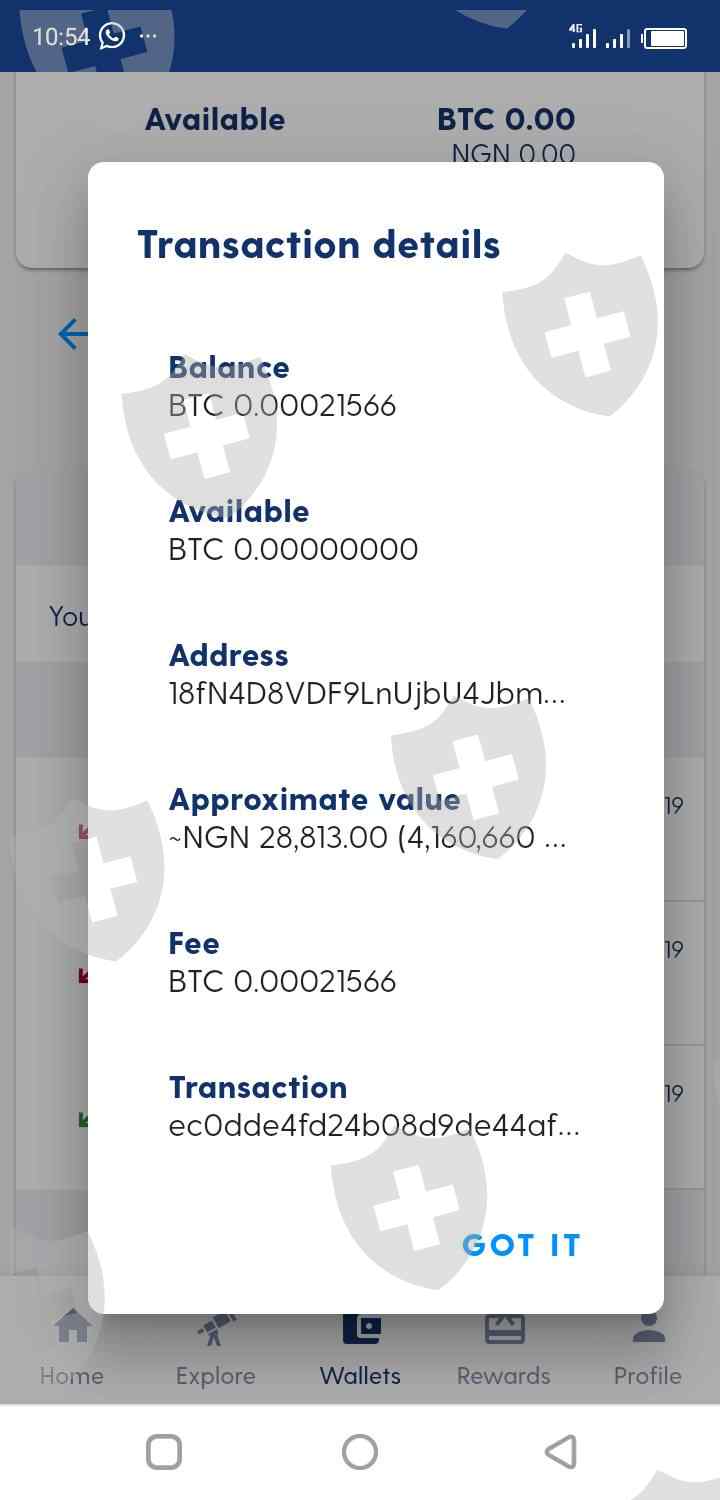
Task: Go to the Wallets tab
Action: tap(360, 1348)
